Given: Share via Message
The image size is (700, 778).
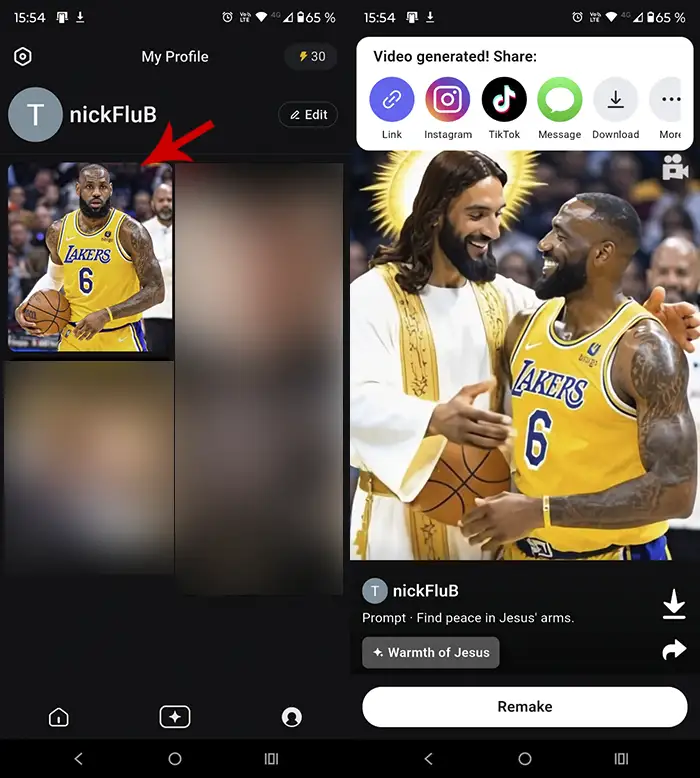Looking at the screenshot, I should pyautogui.click(x=560, y=100).
